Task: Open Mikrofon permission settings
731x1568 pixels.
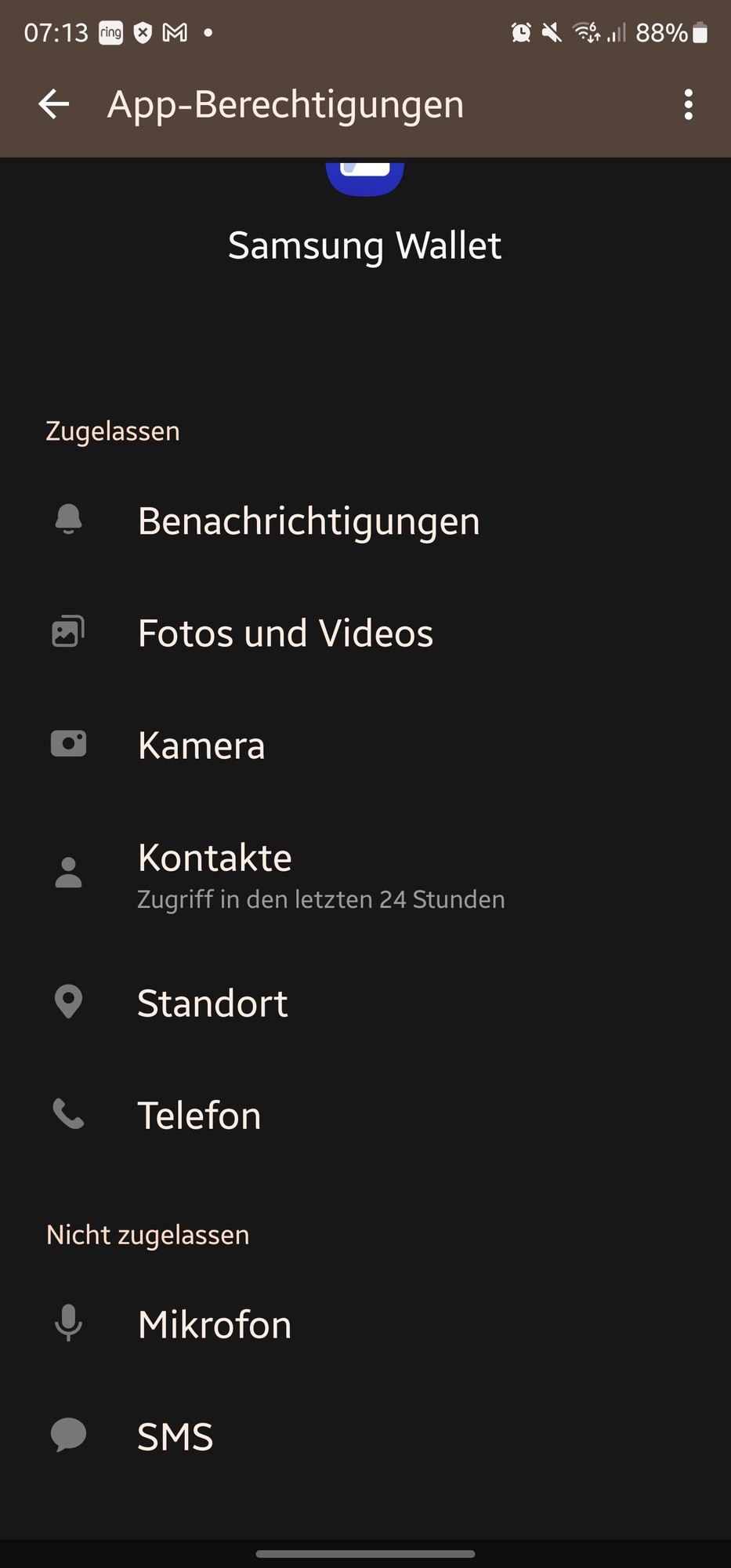Action: pyautogui.click(x=215, y=1325)
